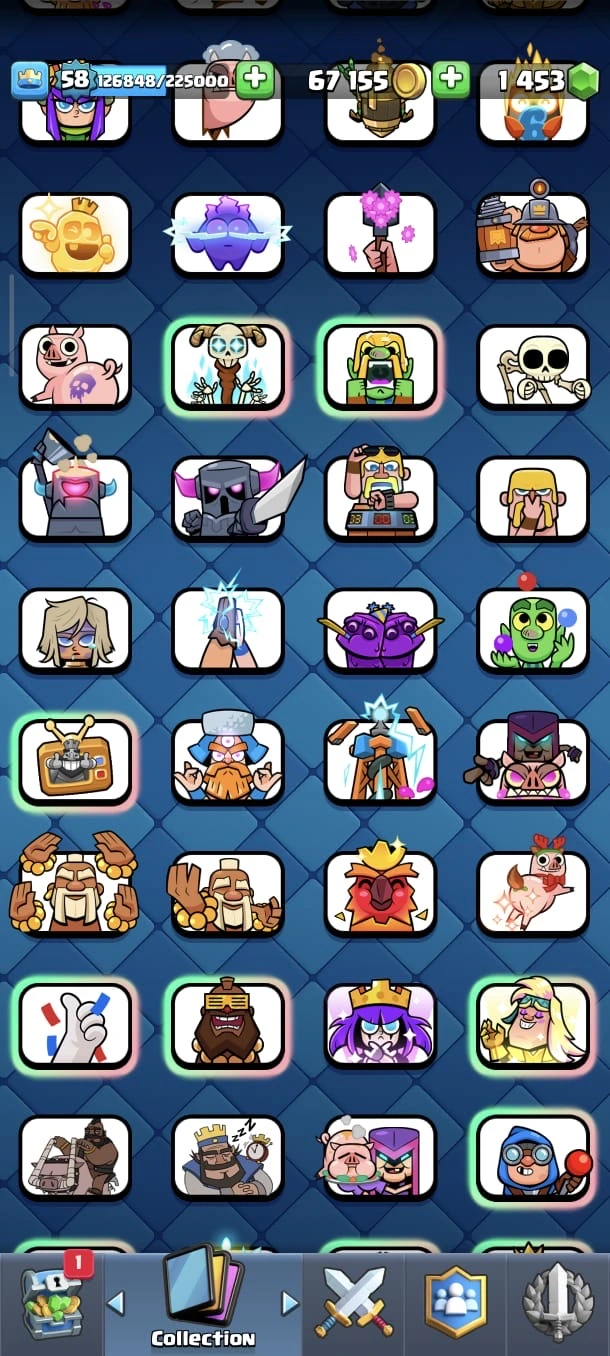Select the crying barbarian emote

coord(533,498)
